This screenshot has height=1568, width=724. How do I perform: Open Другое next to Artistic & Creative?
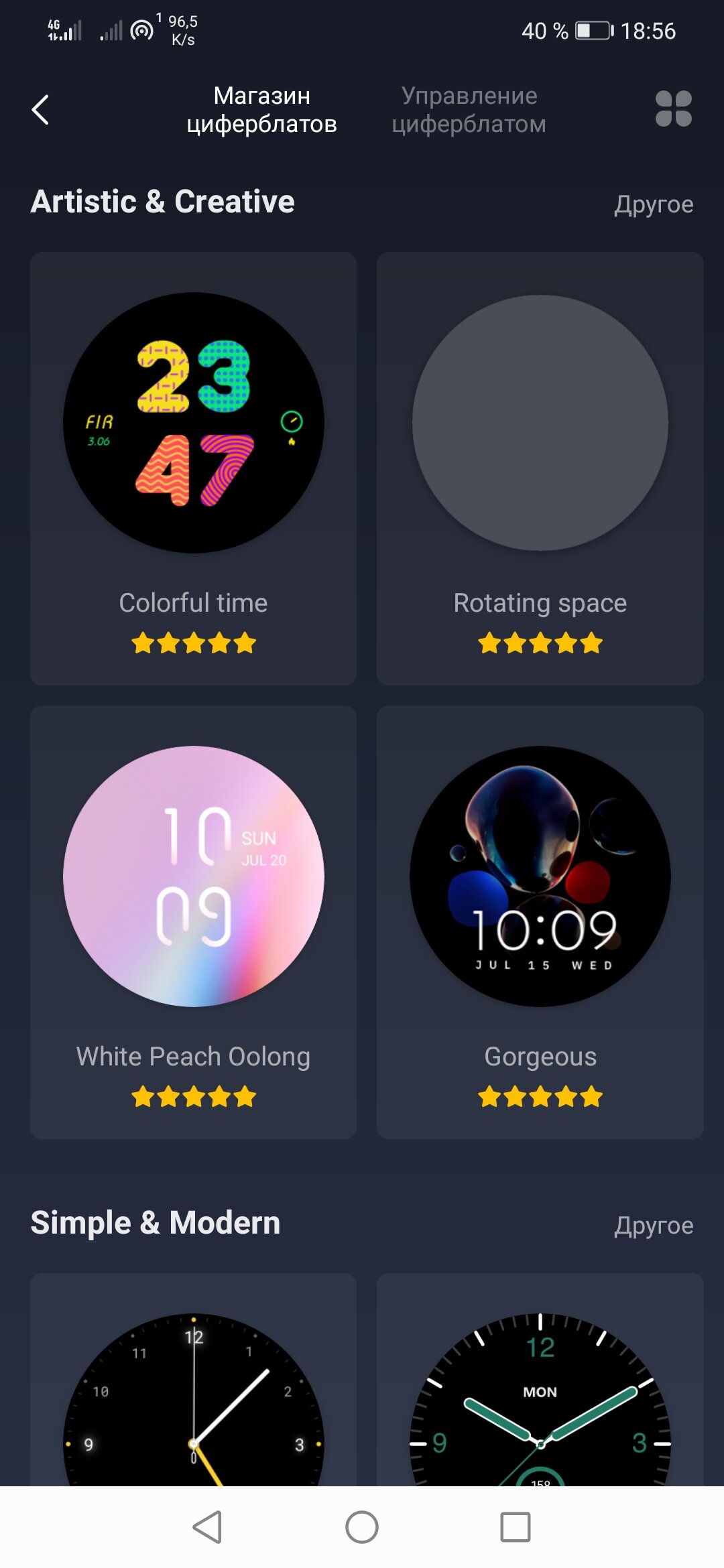(x=654, y=204)
